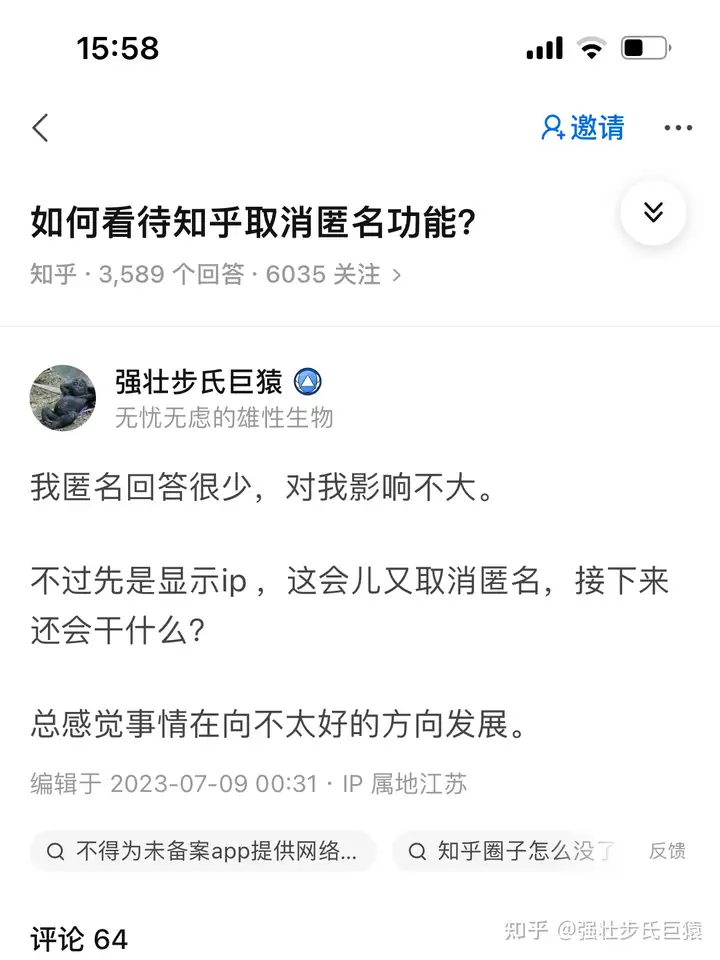
Task: Tap 反馈 to give feedback
Action: 667,851
